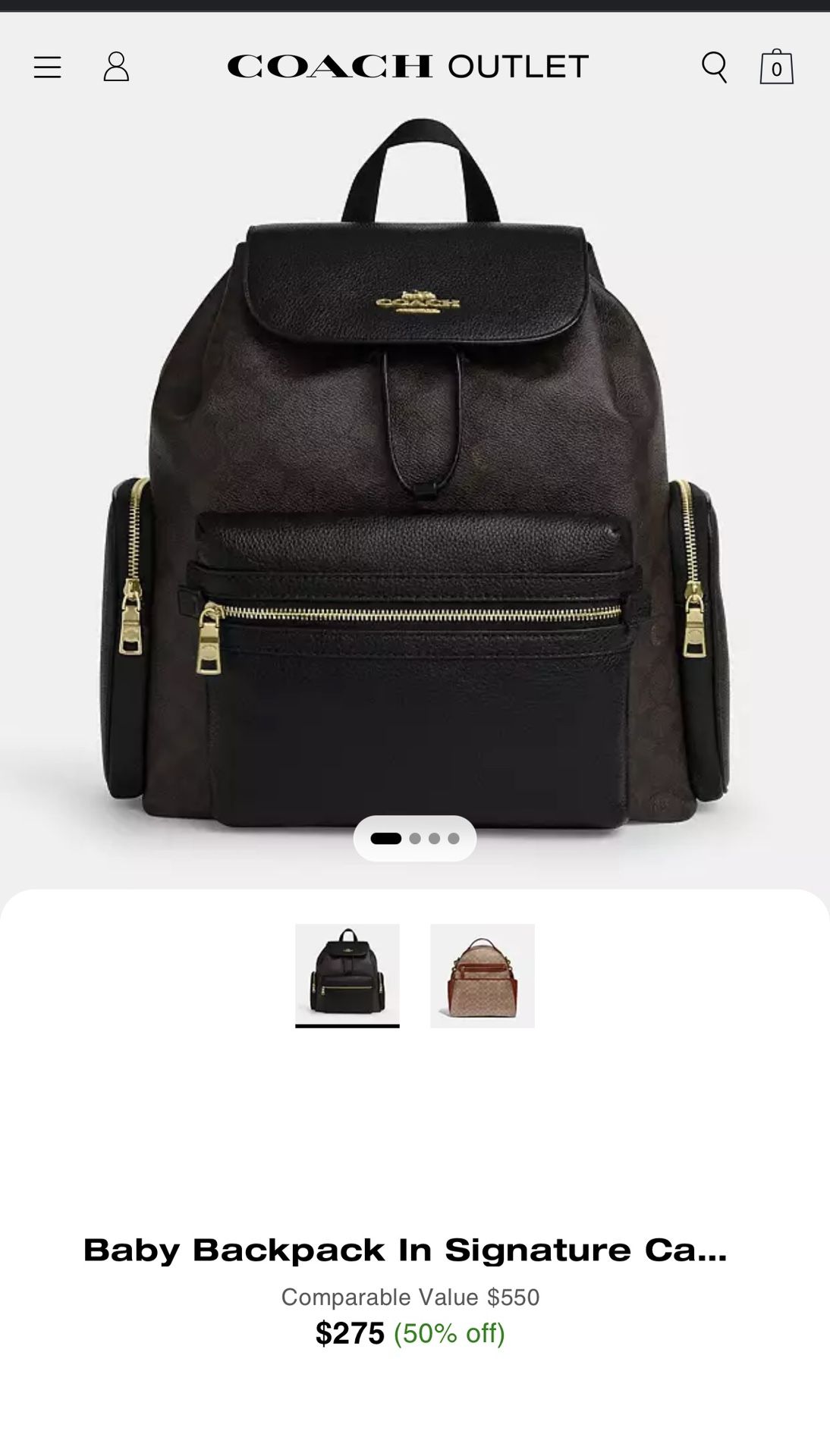Go to Coach Outlet home via logo

408,67
